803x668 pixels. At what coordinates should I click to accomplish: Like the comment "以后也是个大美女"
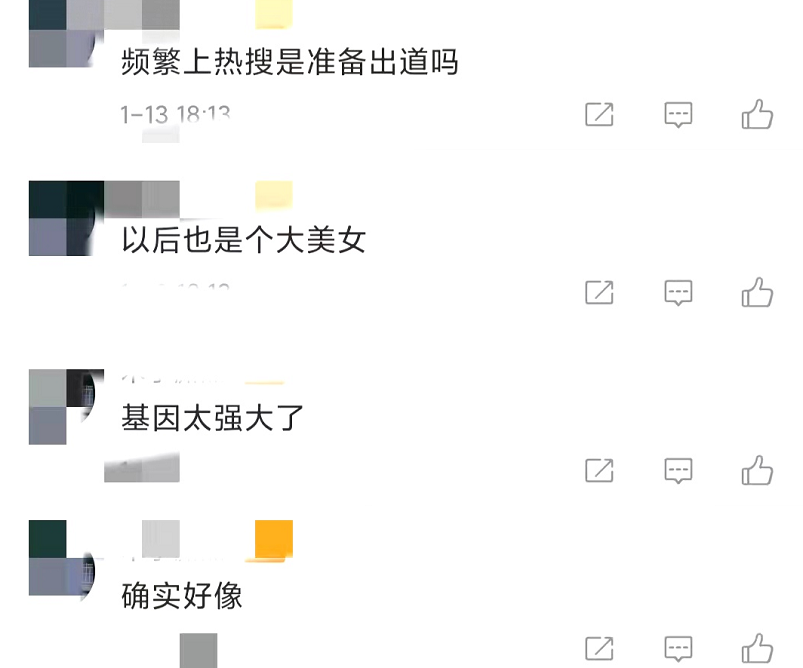[x=757, y=292]
